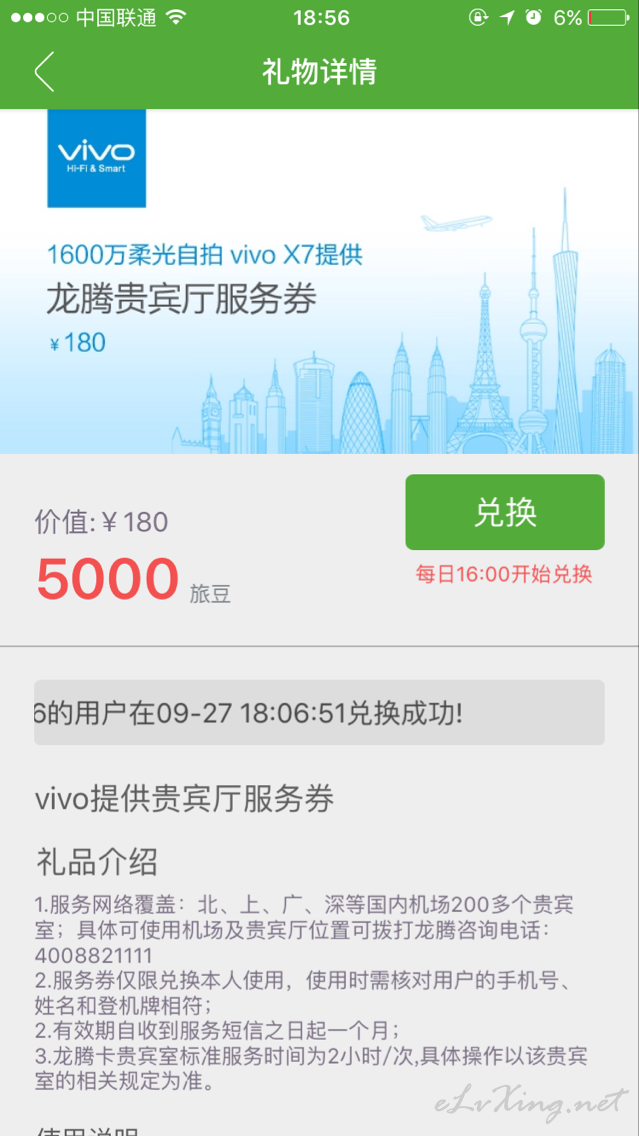
Task: Tap the green 兑换 button
Action: coord(505,512)
